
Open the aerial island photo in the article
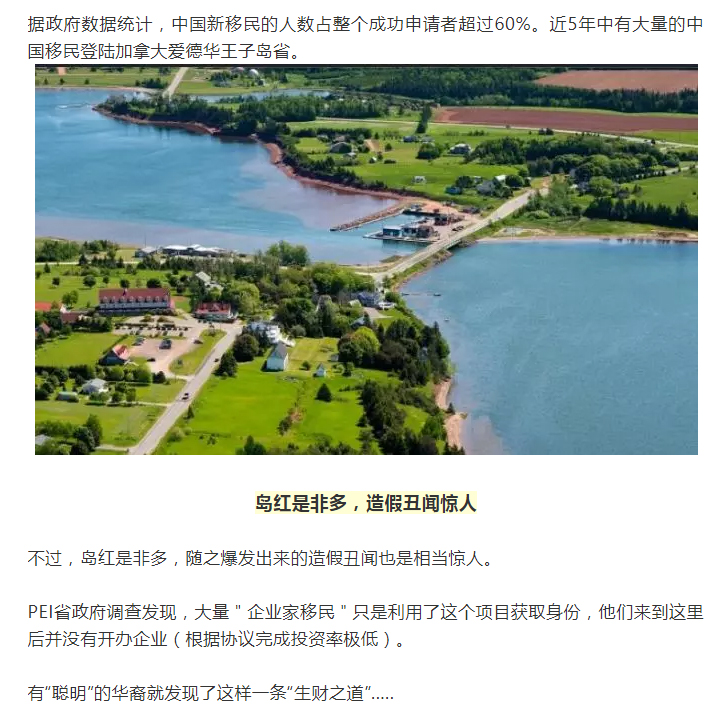click(366, 260)
